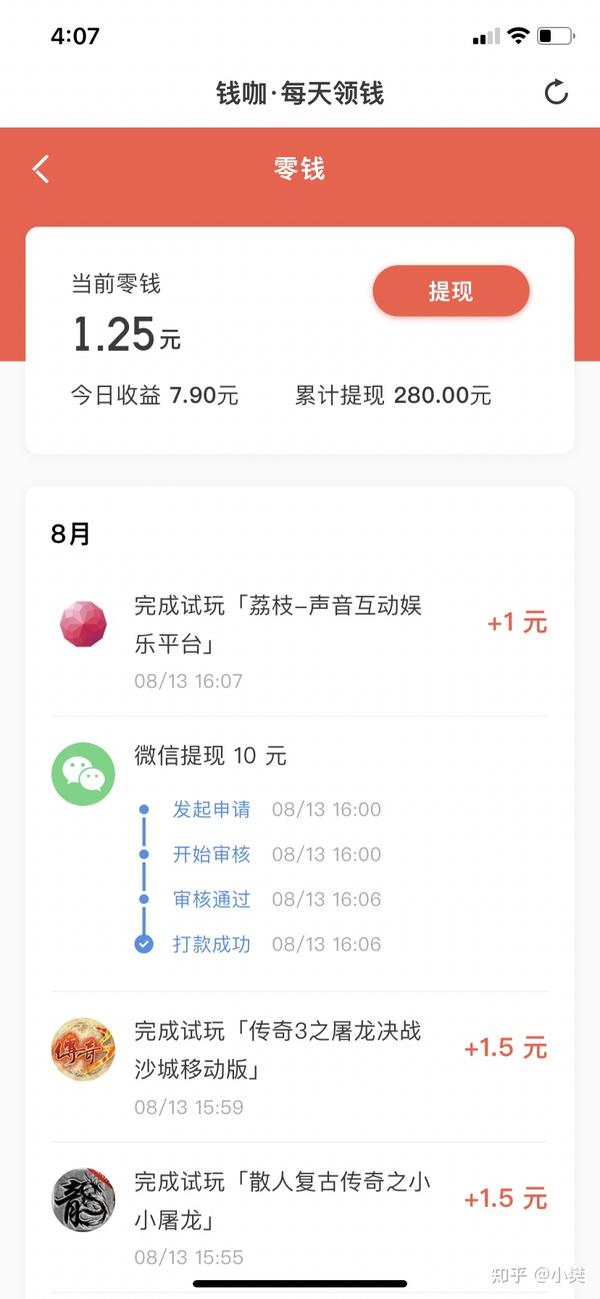Open the 荔枝-声音互动娱乐平台 trial record
The width and height of the screenshot is (600, 1299).
[300, 640]
